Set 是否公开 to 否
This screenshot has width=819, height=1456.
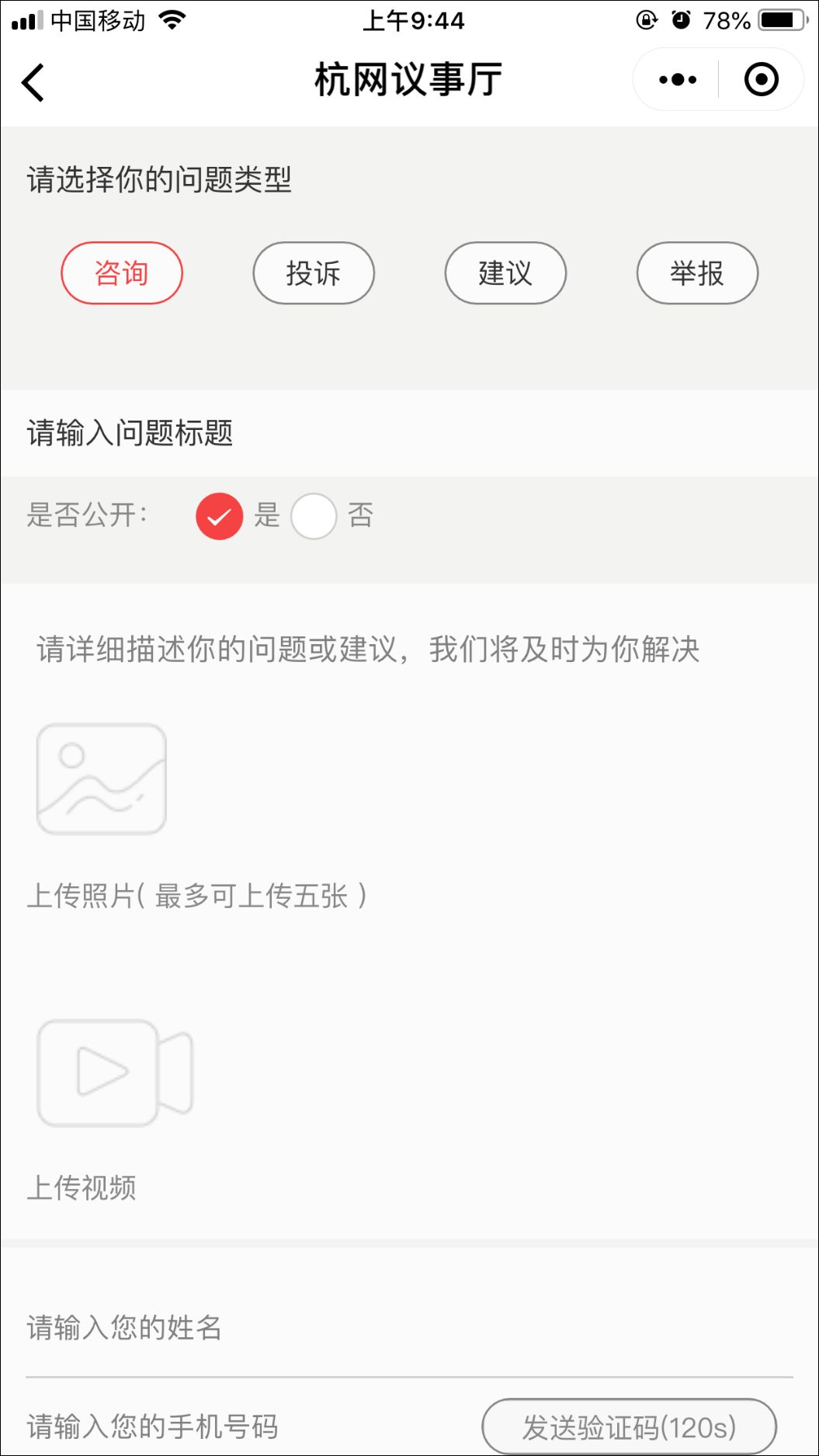314,516
